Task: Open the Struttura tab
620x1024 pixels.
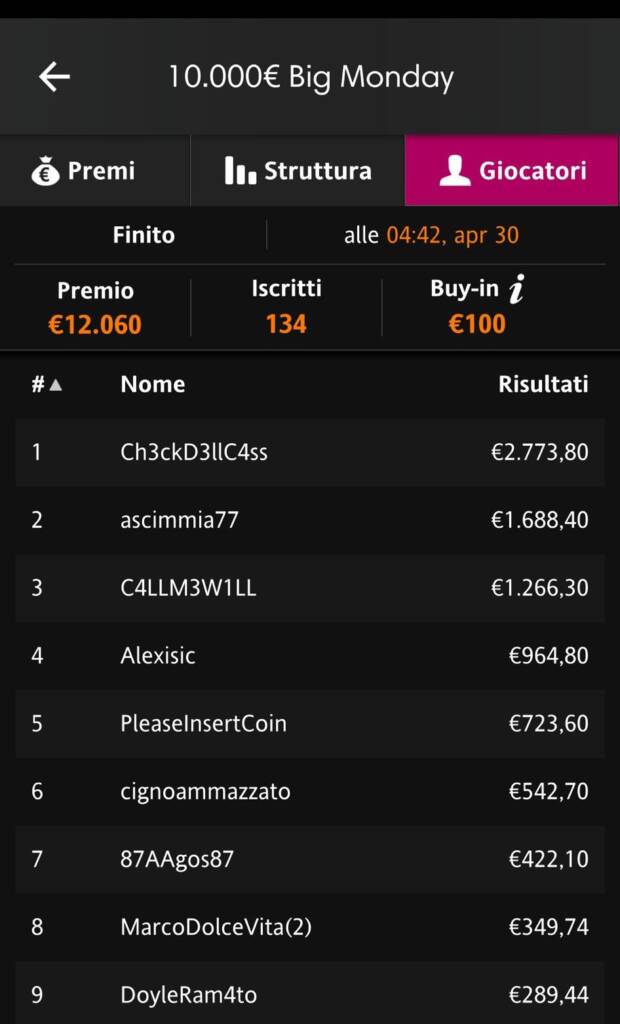Action: pos(297,171)
